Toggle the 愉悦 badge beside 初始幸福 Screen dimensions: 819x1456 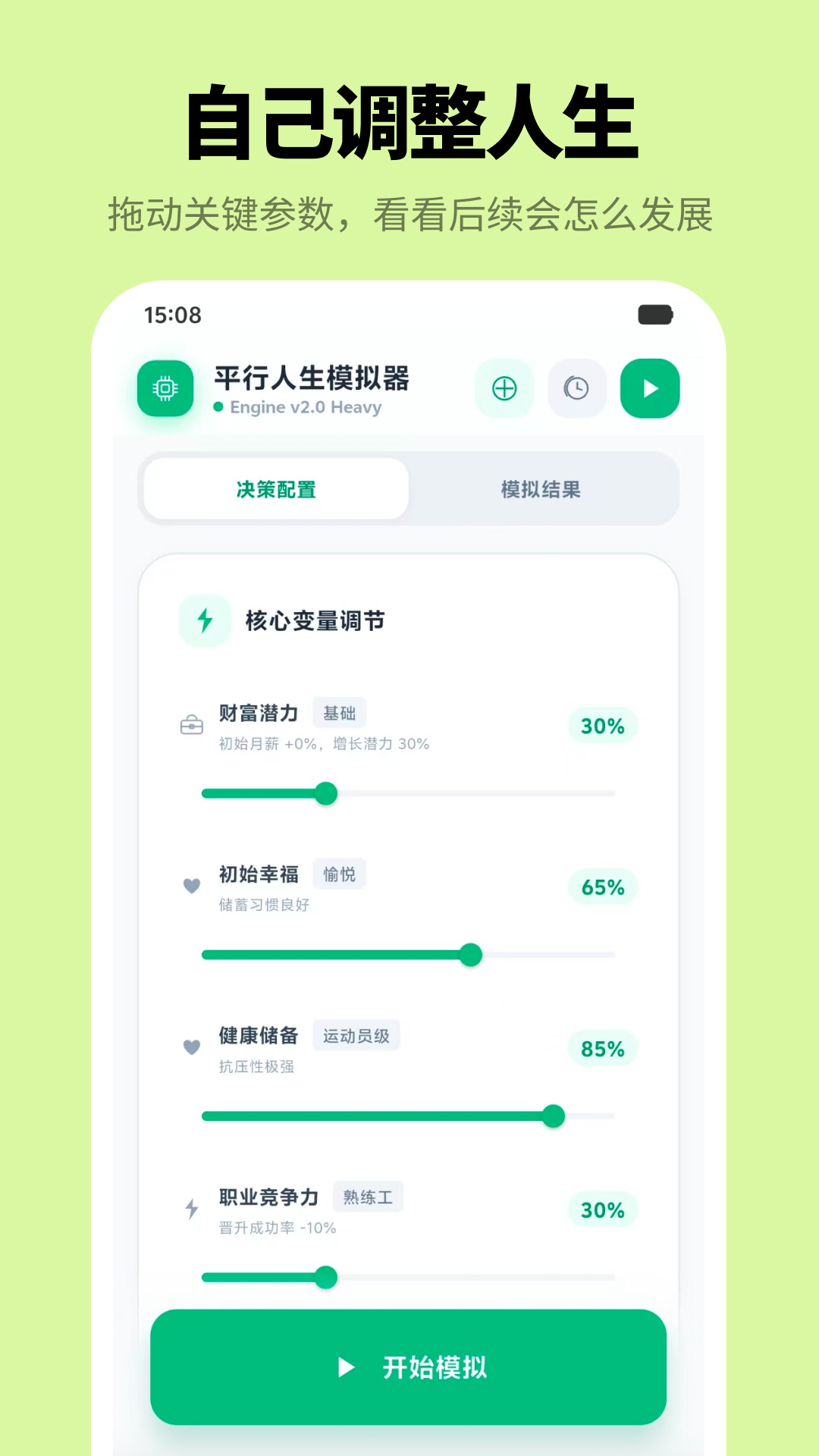339,874
